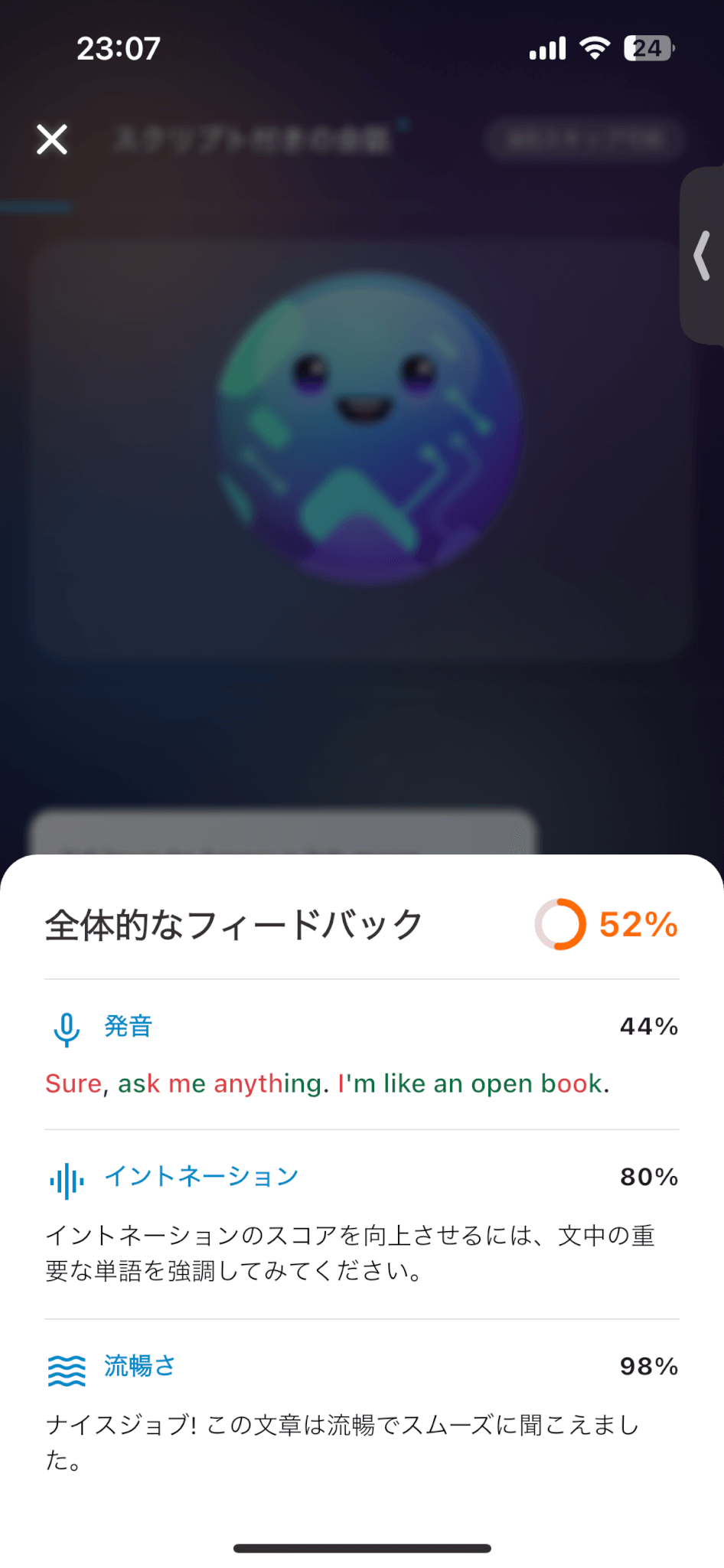Expand the side panel arrow handle

coord(703,256)
